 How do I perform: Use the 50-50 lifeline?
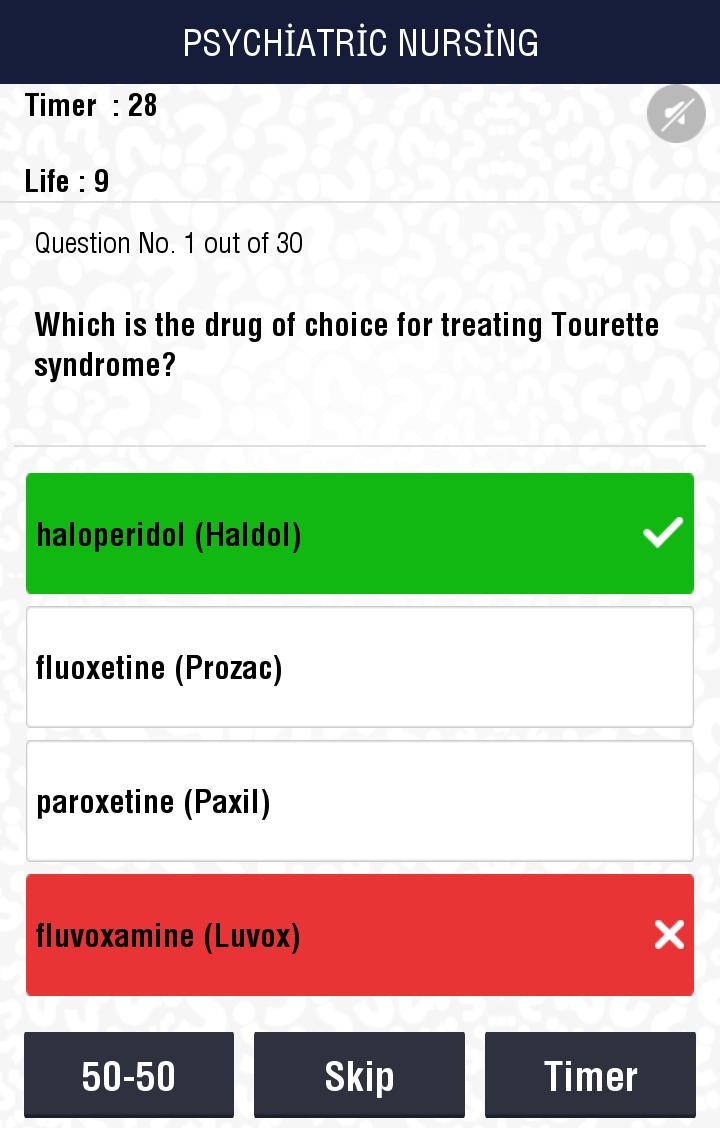(x=129, y=1075)
